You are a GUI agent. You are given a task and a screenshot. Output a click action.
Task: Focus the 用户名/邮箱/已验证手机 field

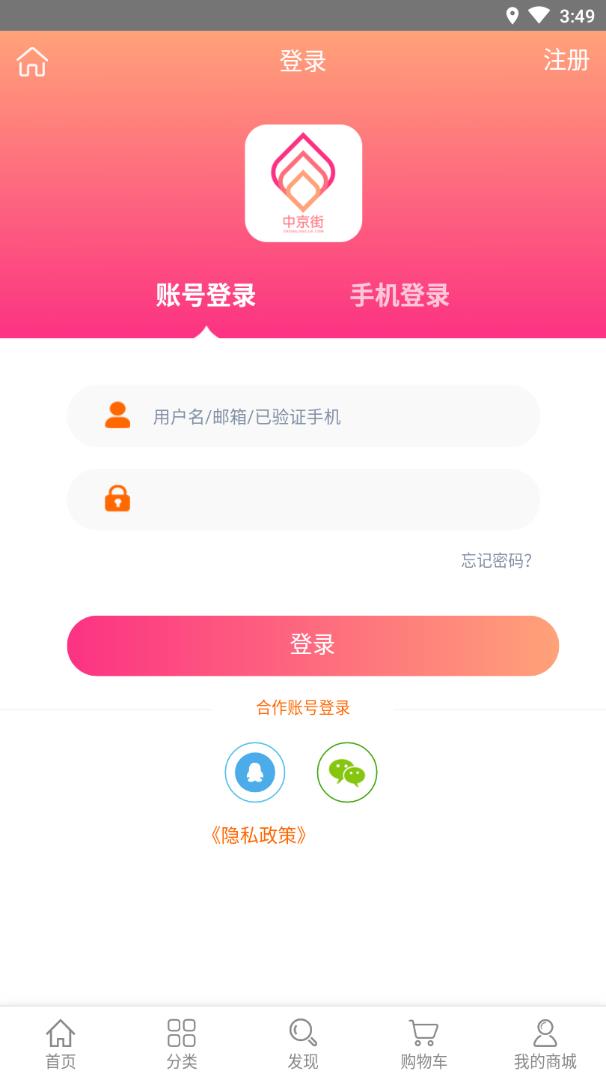coord(303,416)
